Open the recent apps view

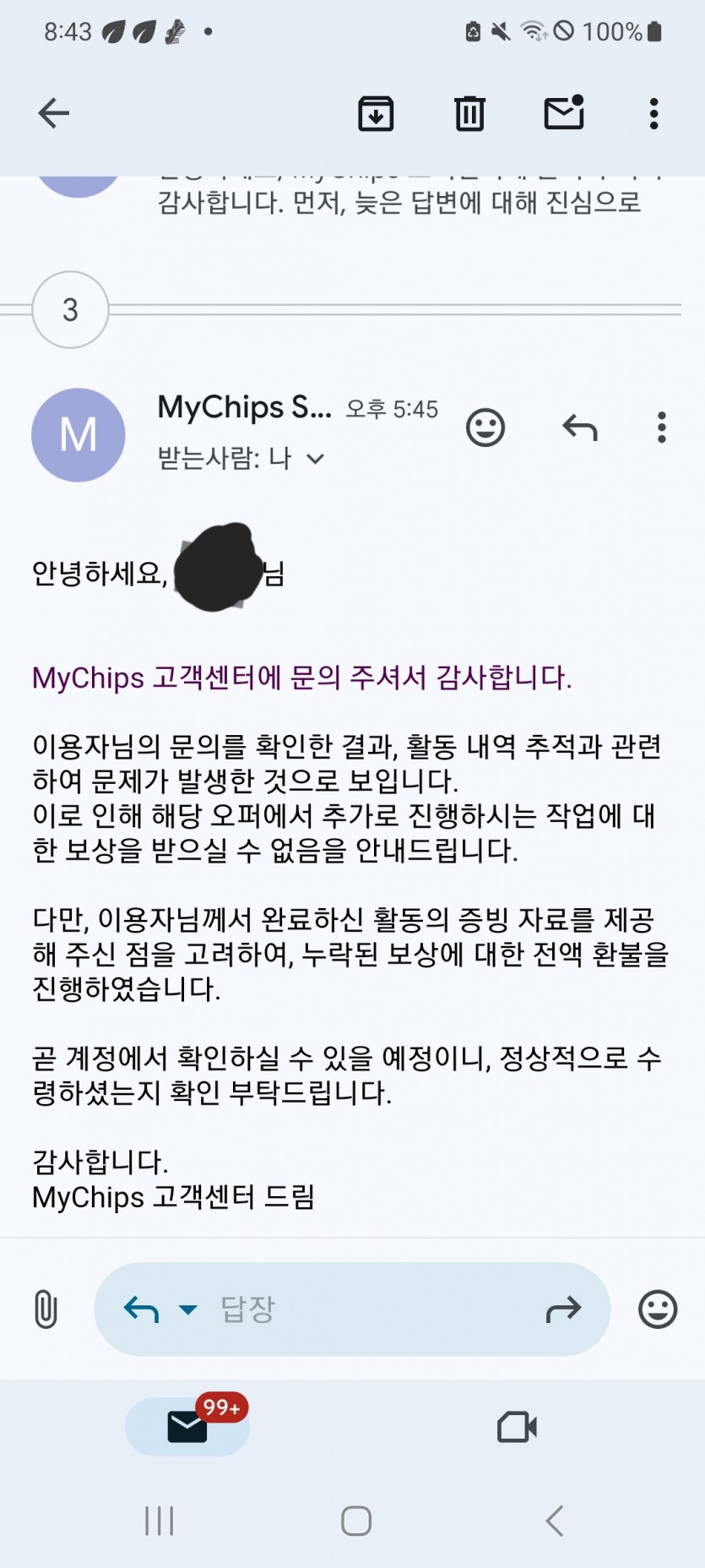[159, 1521]
